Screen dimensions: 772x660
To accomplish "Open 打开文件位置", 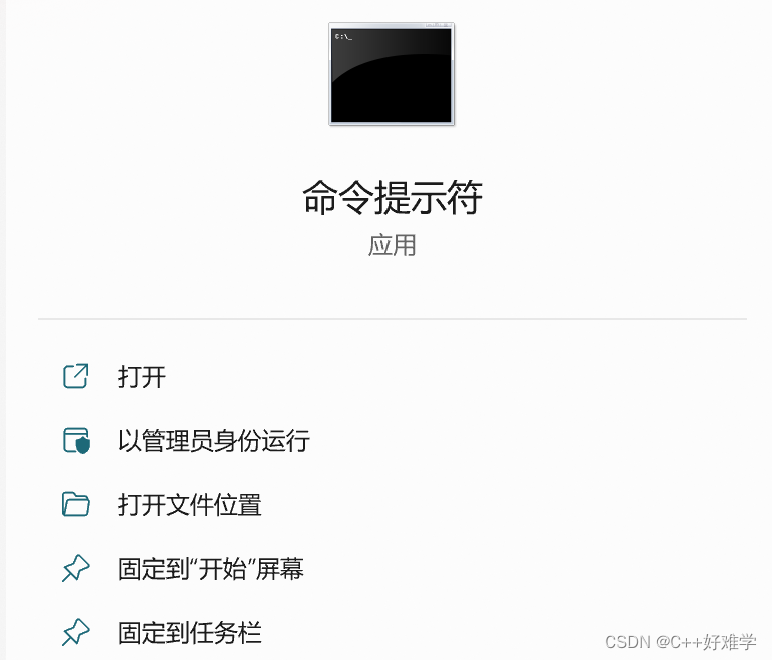I will pos(189,505).
